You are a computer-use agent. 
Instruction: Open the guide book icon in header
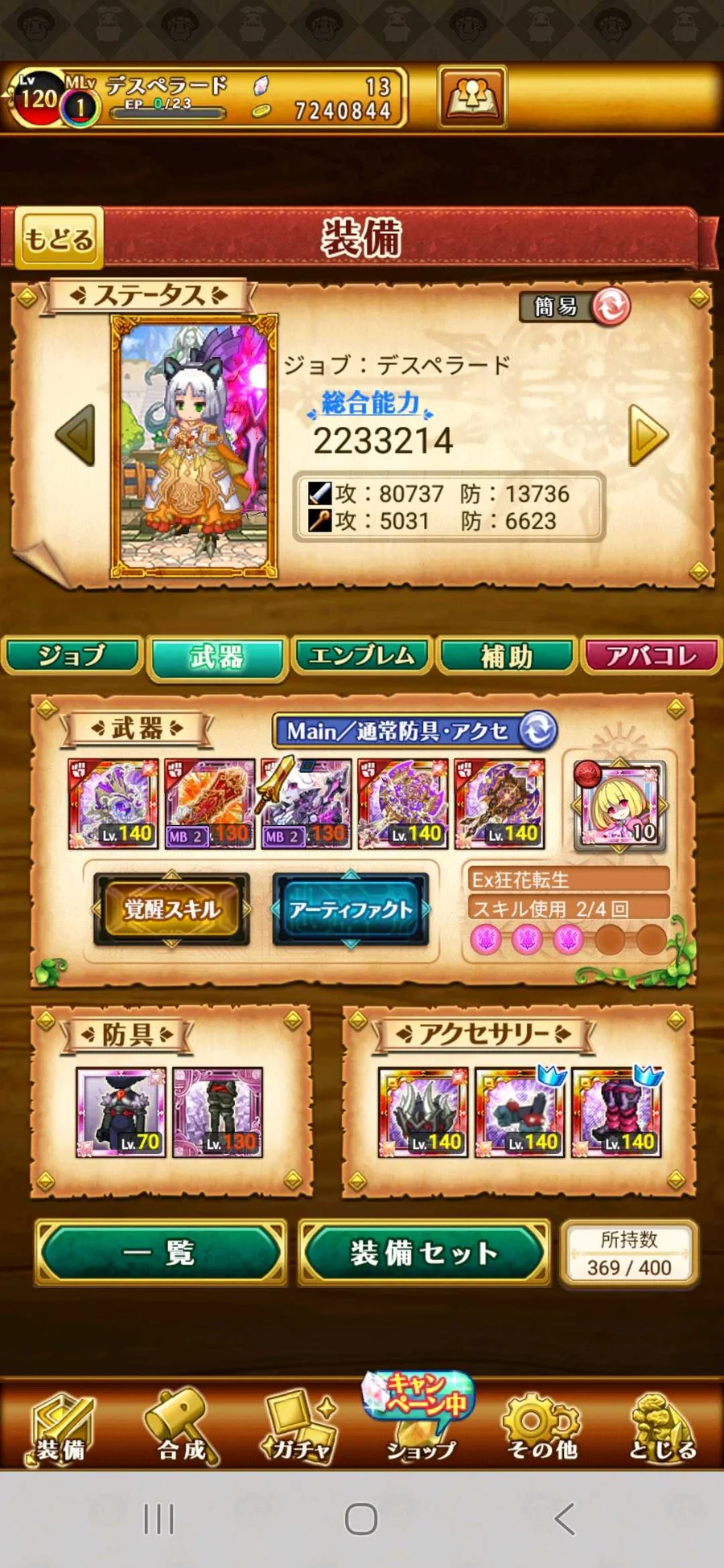pos(472,97)
